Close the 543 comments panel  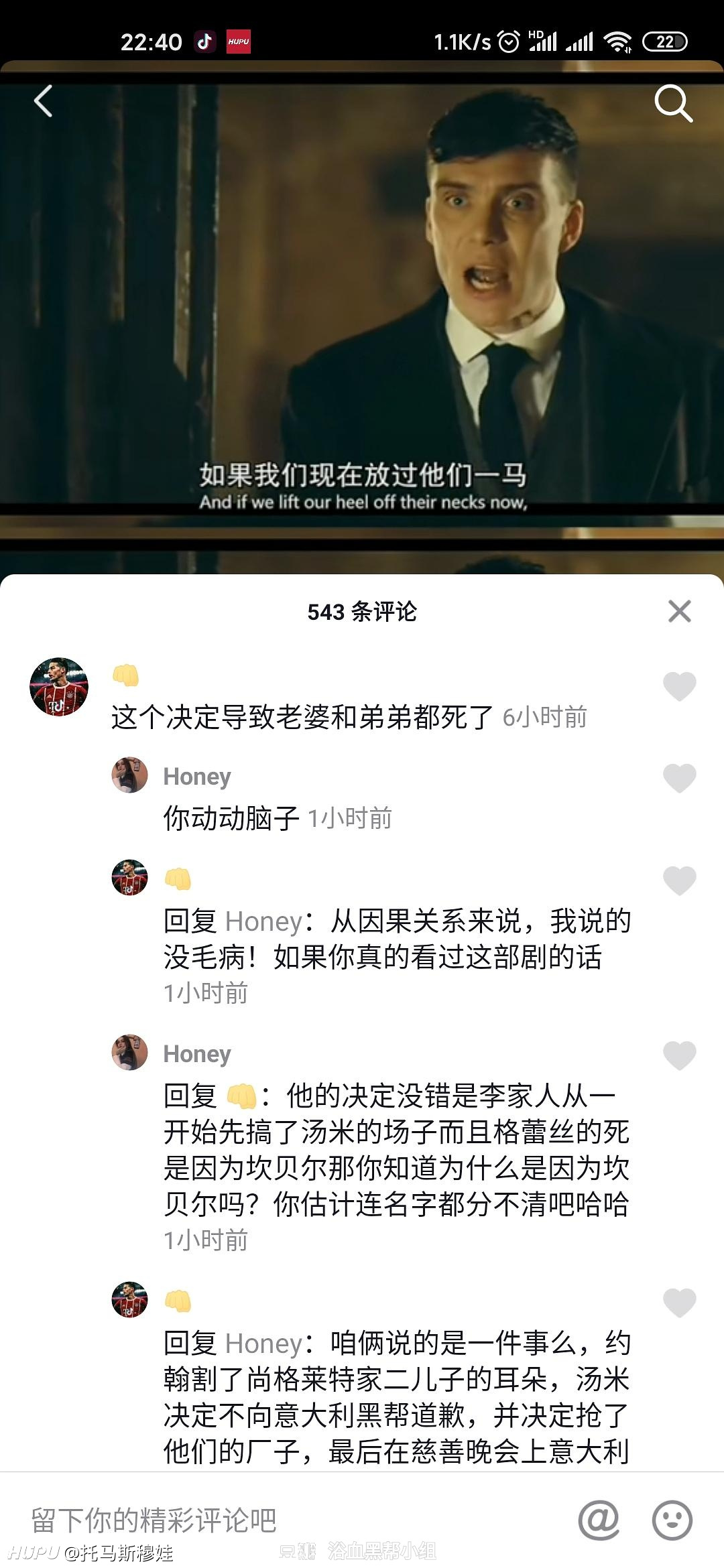[x=680, y=611]
